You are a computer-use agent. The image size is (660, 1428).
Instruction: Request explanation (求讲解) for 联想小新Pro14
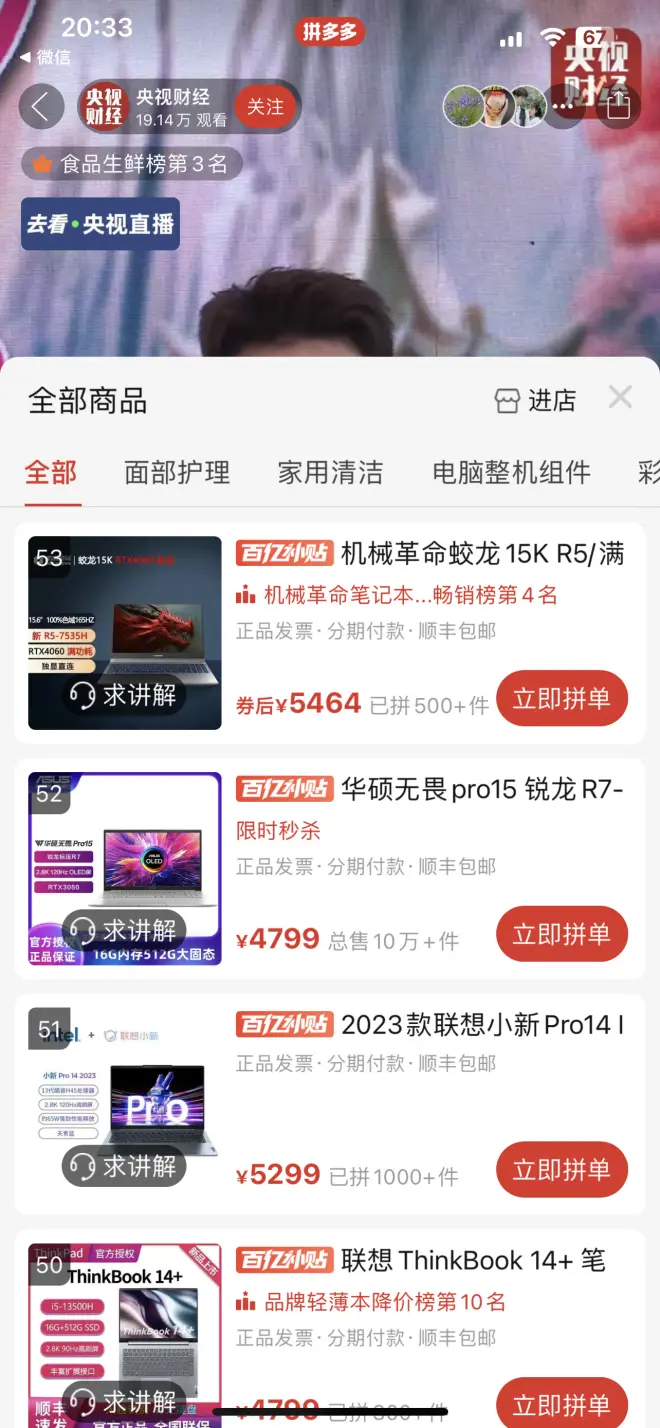click(124, 1166)
